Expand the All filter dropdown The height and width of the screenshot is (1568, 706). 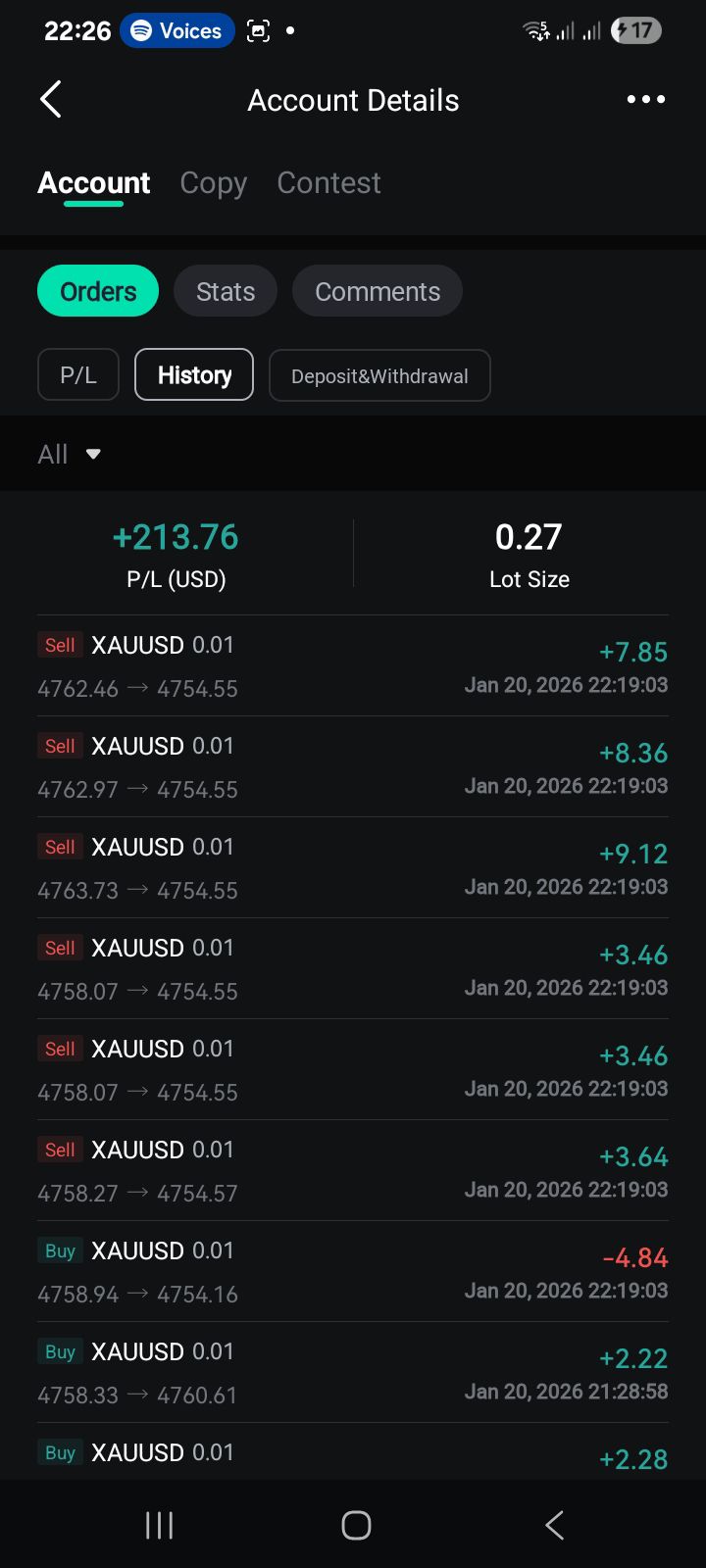point(69,454)
